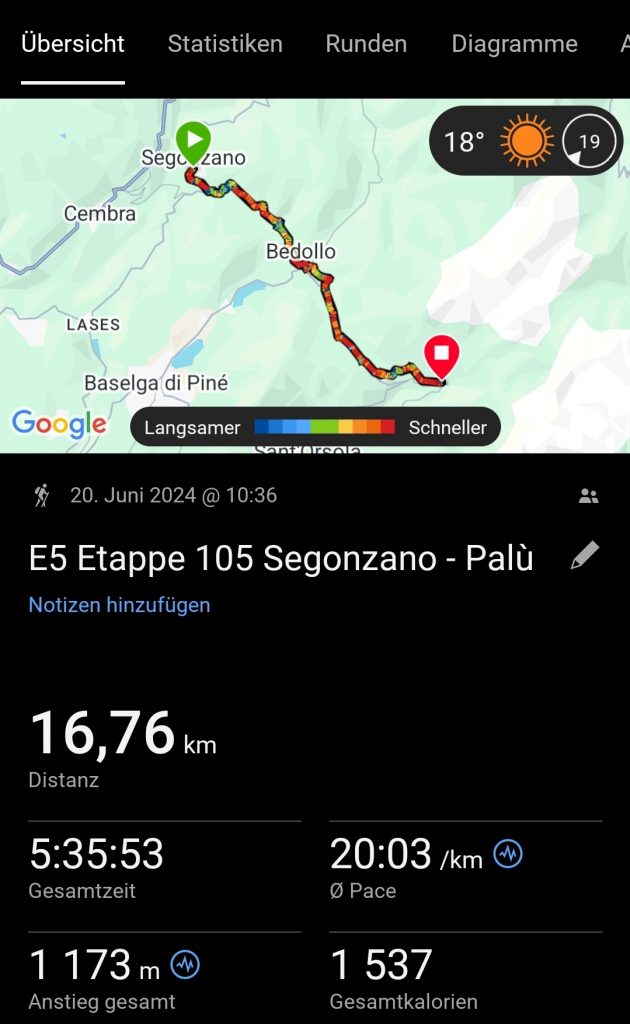Change the activity privacy setting icon
Screen dimensions: 630x1024
pos(588,495)
